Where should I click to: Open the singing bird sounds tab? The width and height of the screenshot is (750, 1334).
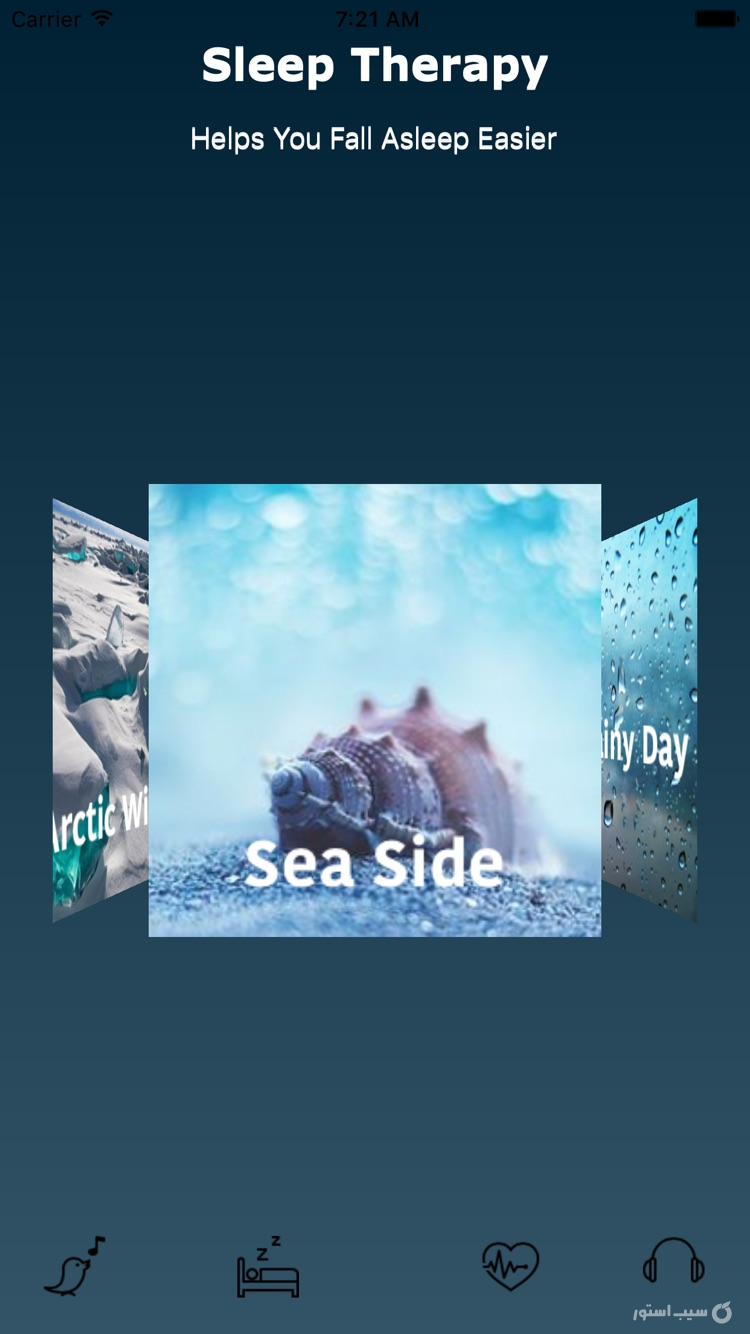74,1266
